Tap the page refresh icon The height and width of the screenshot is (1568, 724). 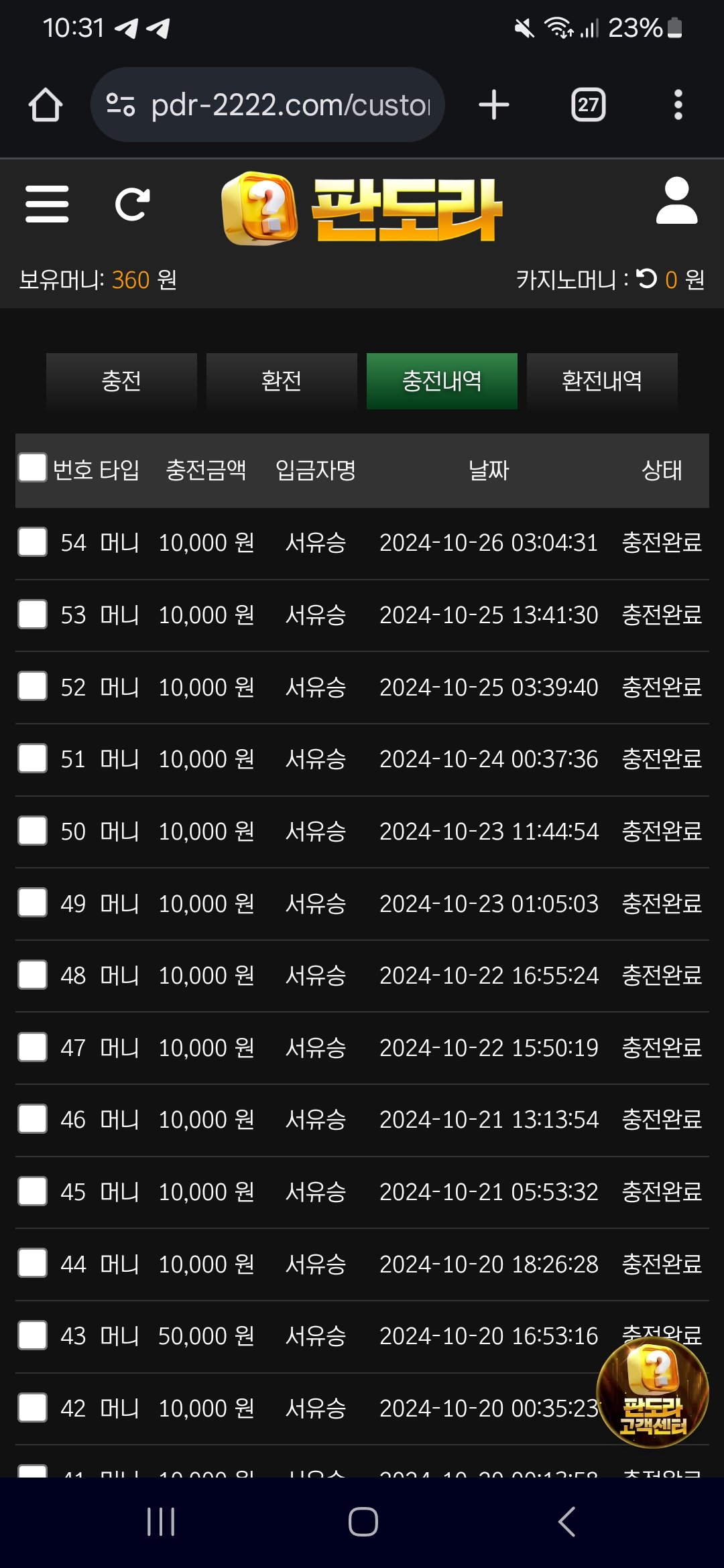click(132, 204)
